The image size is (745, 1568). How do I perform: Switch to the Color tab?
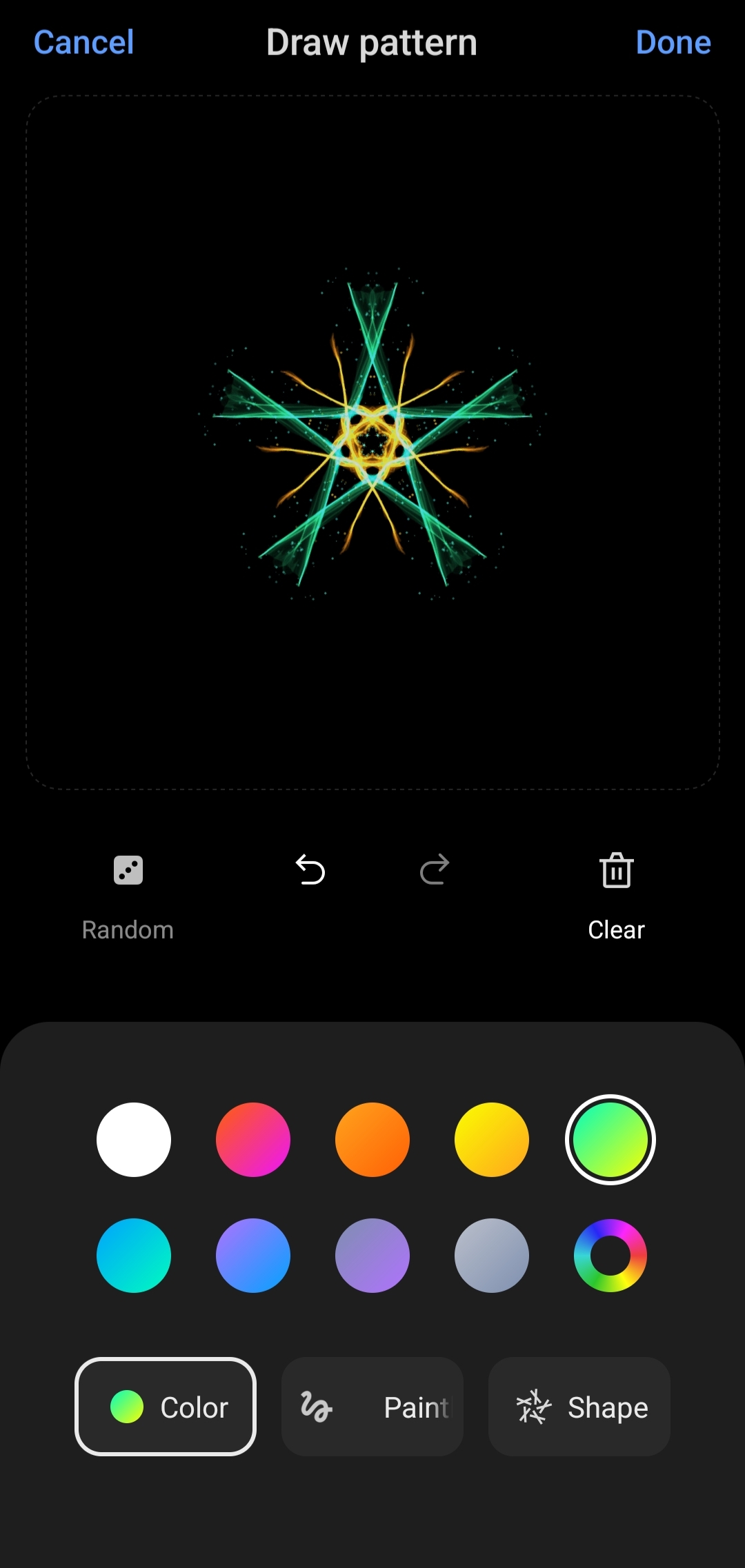(x=166, y=1407)
